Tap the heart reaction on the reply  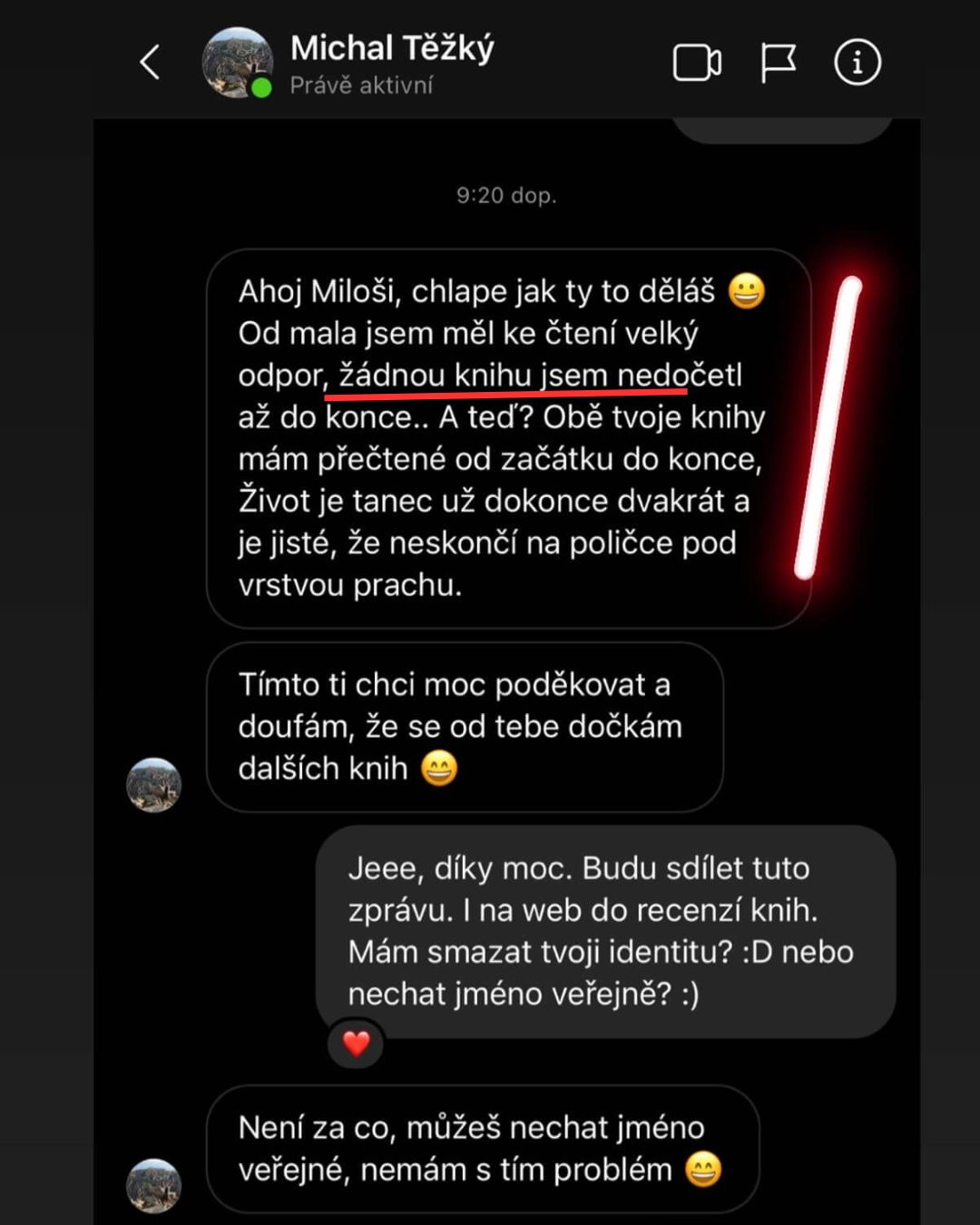(356, 1042)
